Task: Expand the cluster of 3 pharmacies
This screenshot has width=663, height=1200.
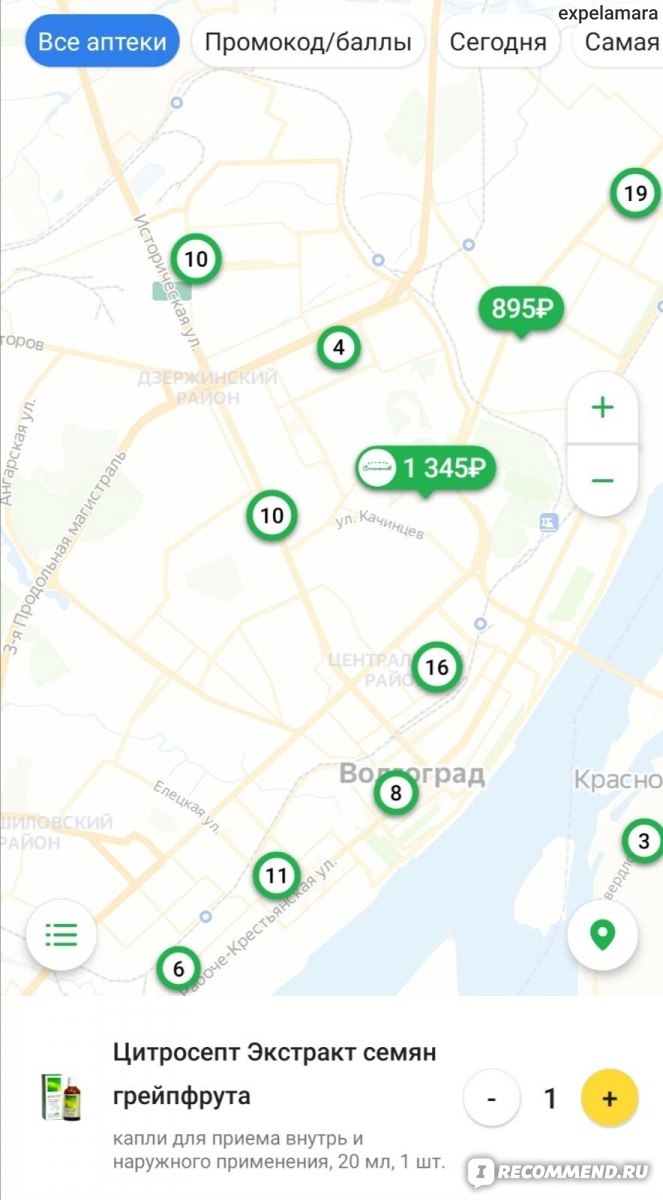Action: [643, 841]
